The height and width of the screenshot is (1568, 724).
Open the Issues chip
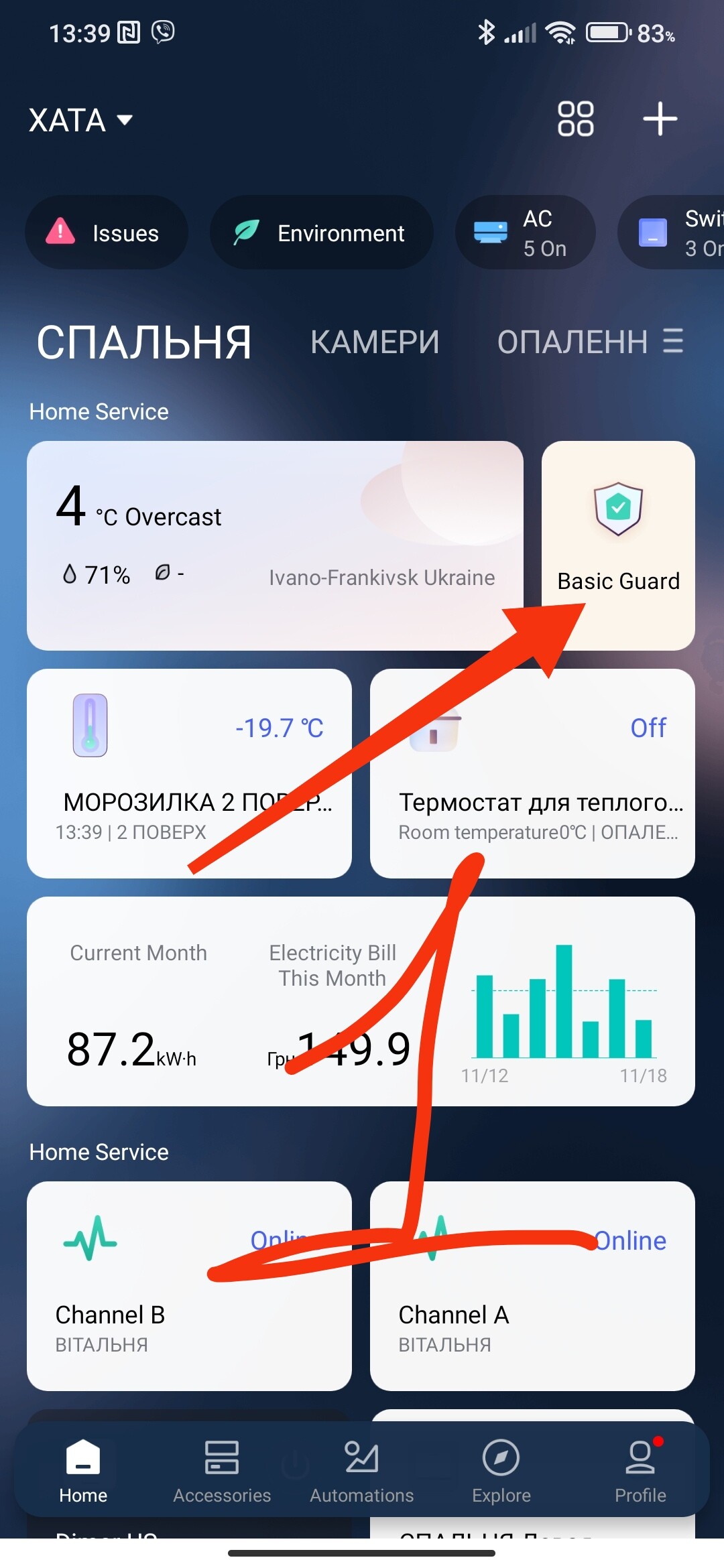coord(107,233)
